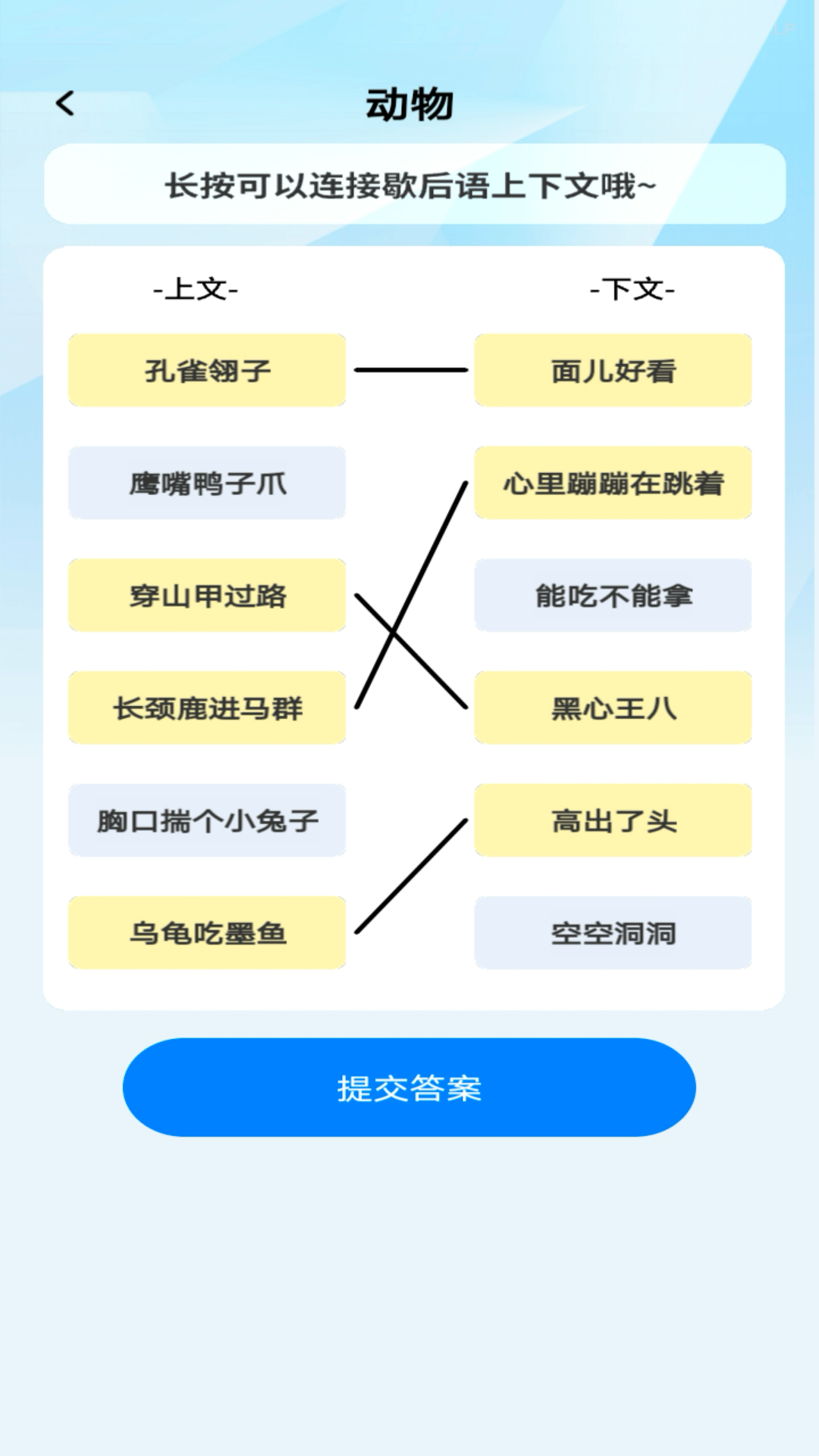Click the 乌龟吃墨鱼 phrase
819x1456 pixels.
coord(207,933)
